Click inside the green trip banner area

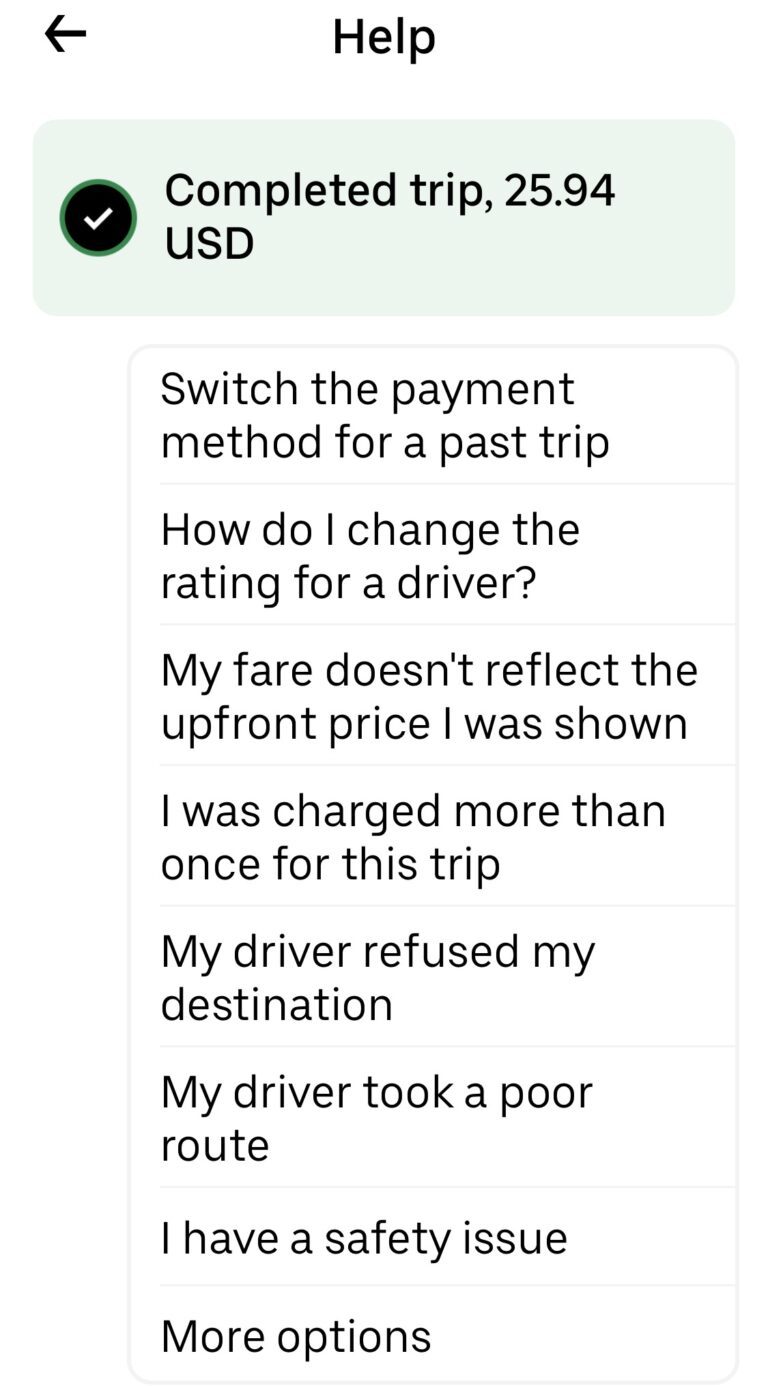pos(383,216)
